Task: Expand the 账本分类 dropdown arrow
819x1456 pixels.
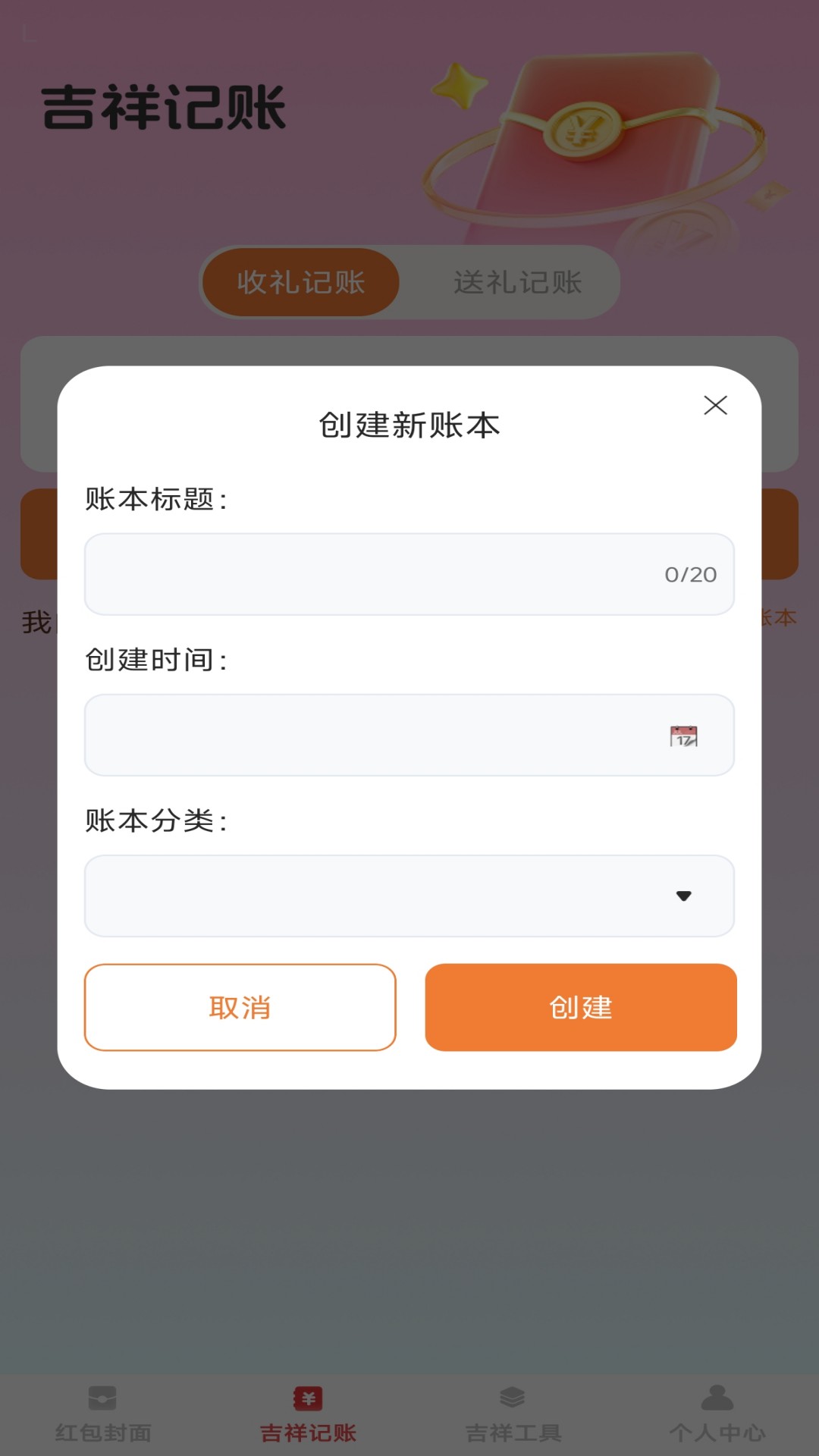Action: (x=685, y=896)
